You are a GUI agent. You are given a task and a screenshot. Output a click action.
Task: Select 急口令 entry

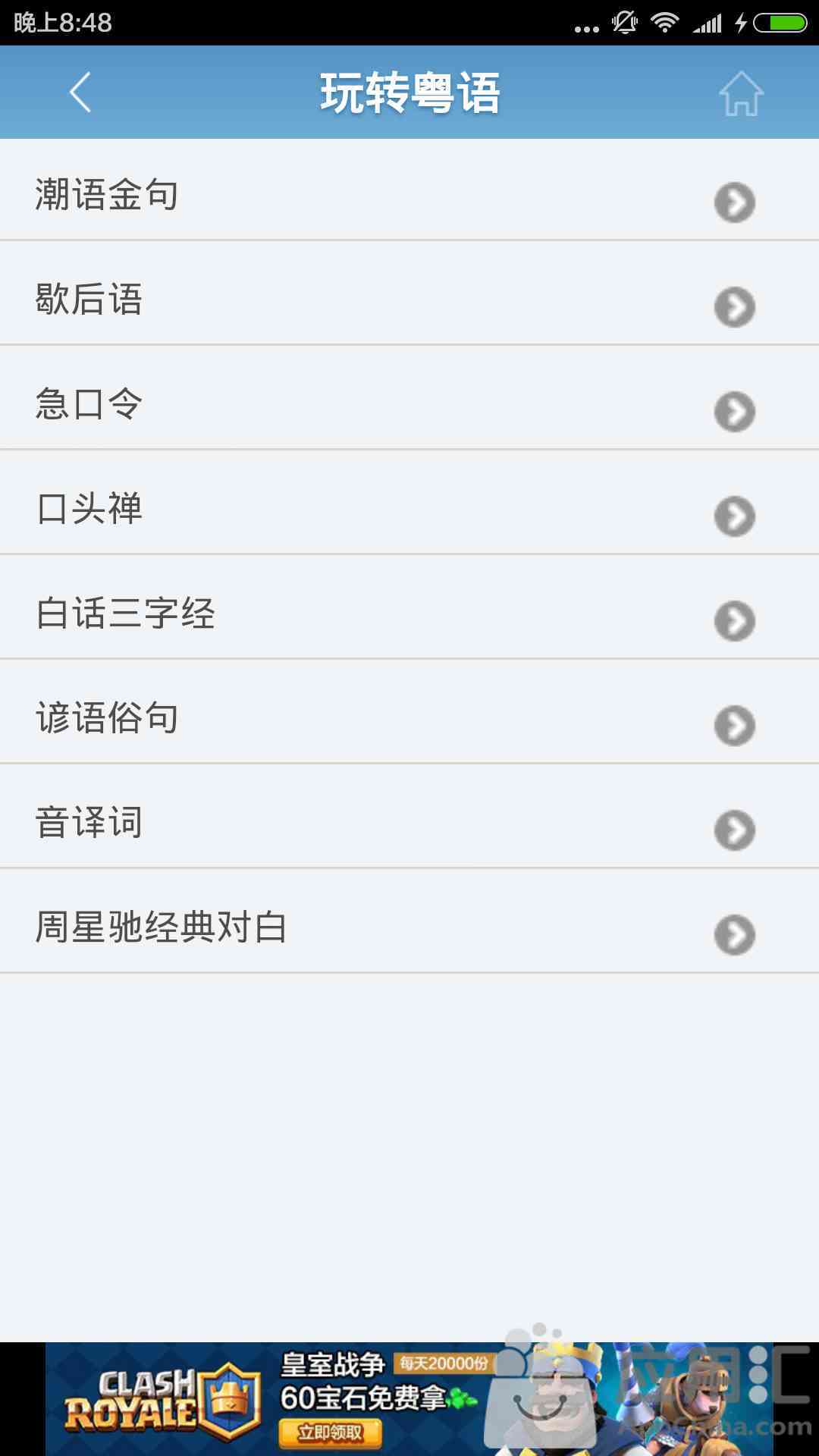click(x=409, y=399)
